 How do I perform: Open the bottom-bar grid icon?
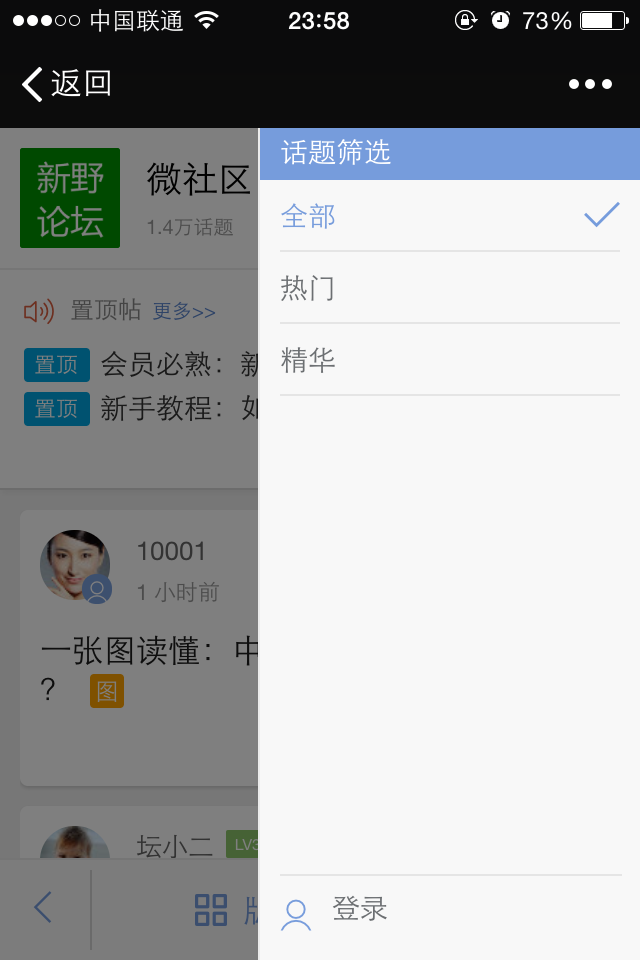pos(211,910)
